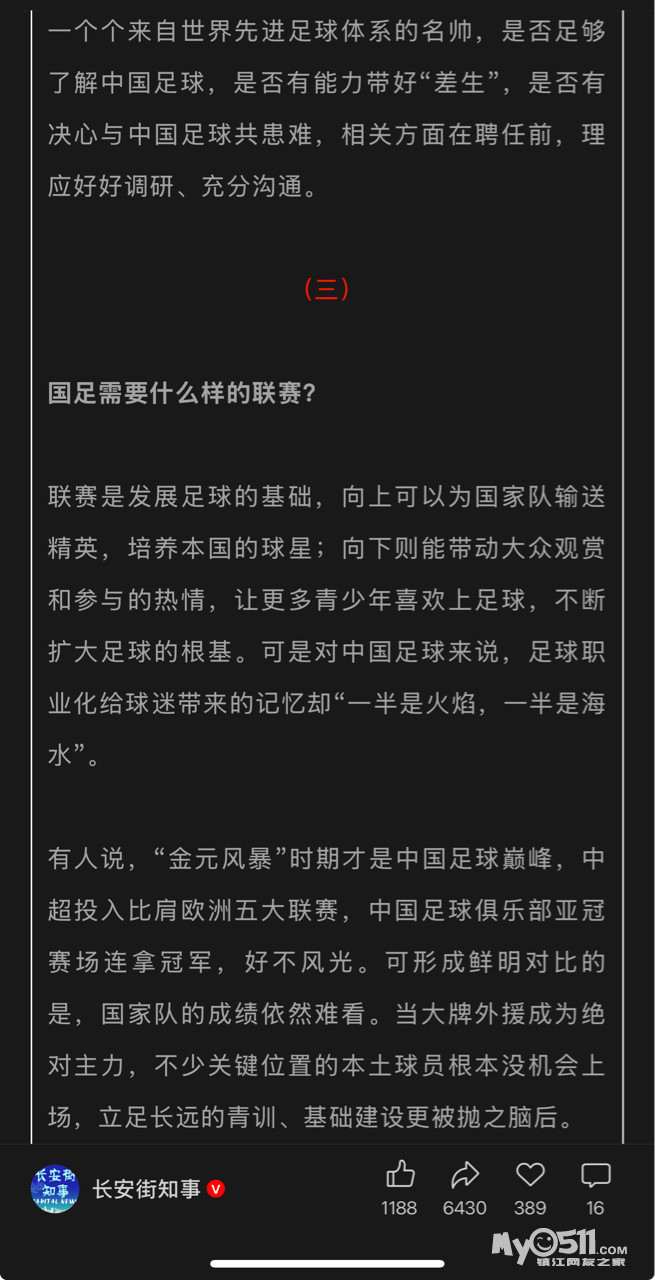
Task: Open the 长安街知事 account profile
Action: coord(146,1189)
